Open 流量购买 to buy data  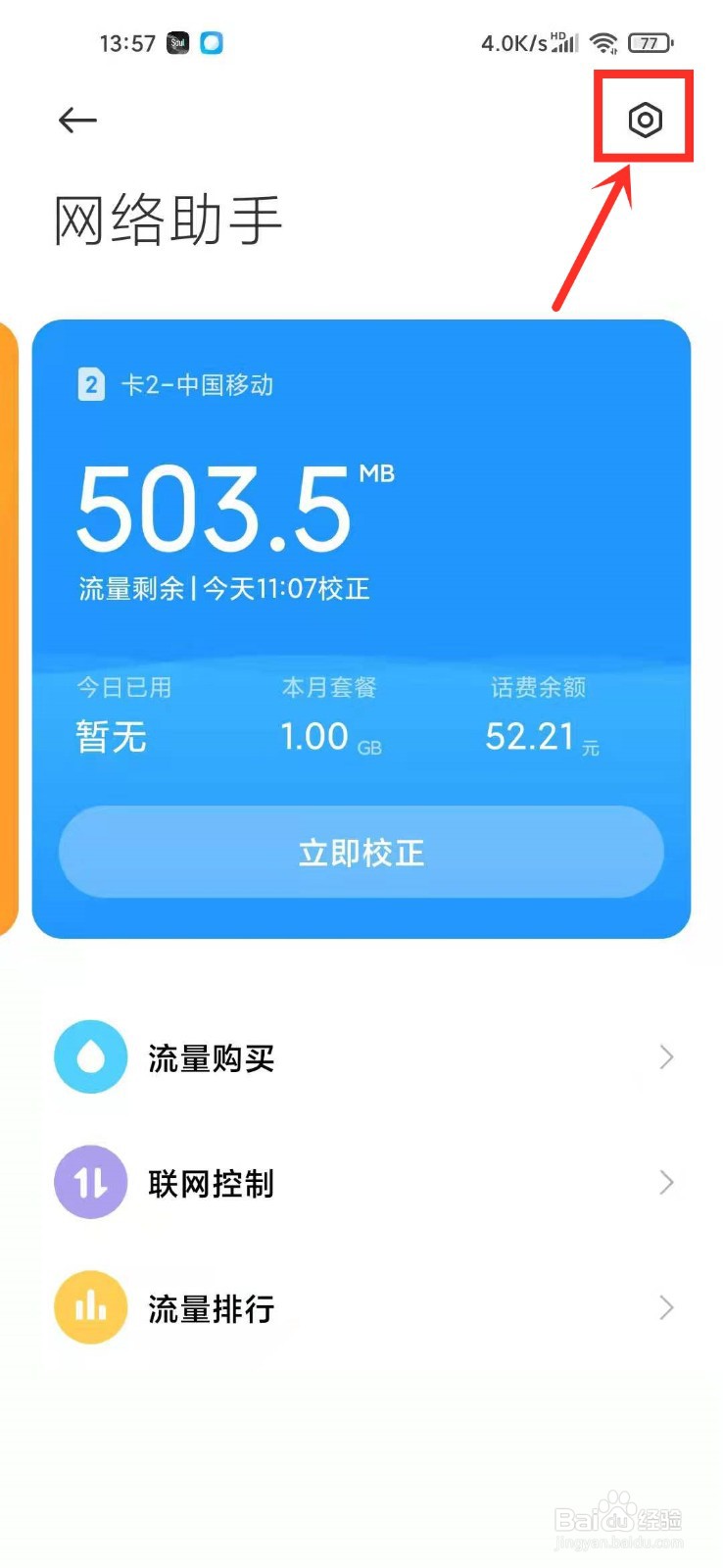[212, 1056]
